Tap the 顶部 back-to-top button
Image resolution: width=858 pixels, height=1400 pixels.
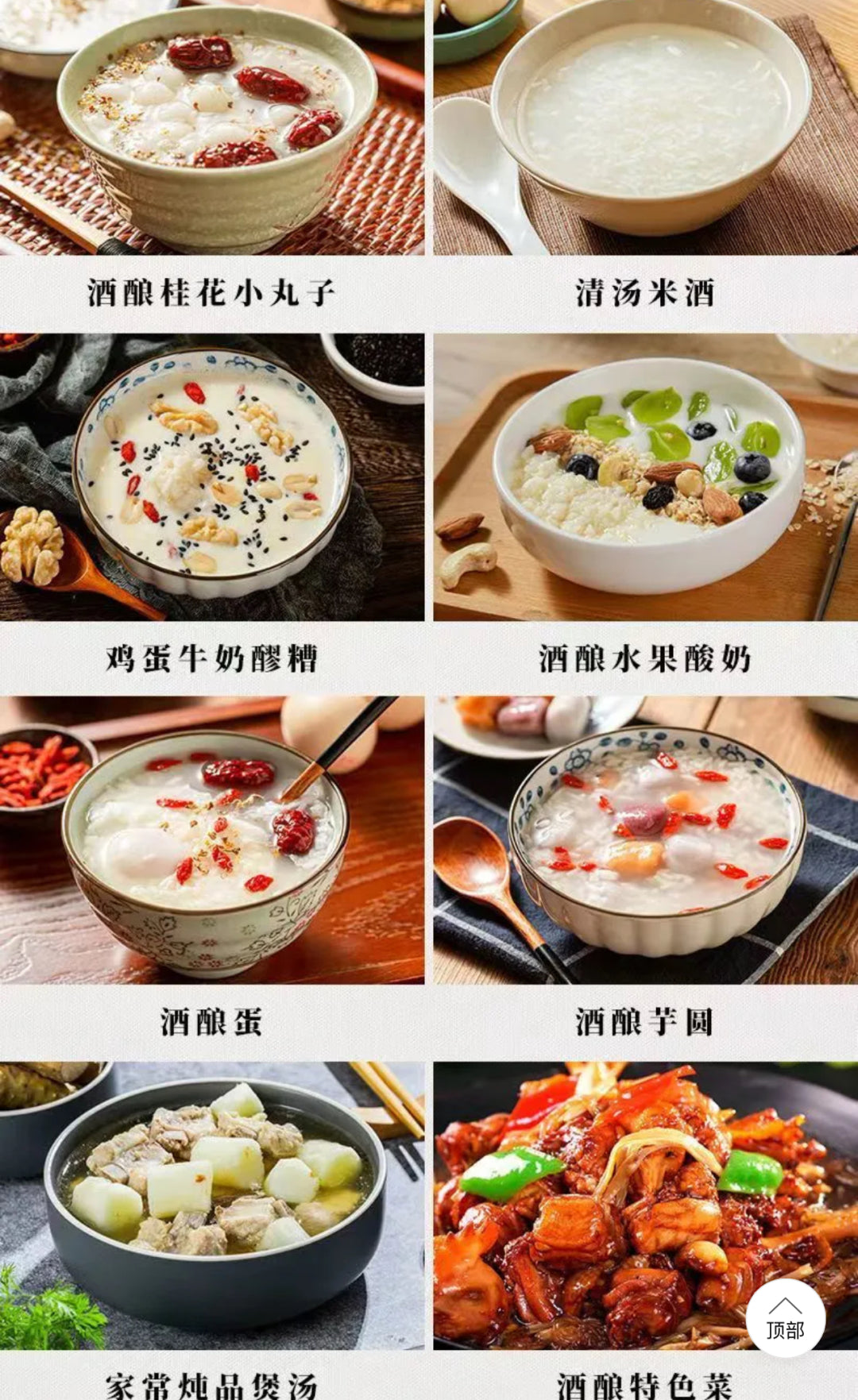tap(785, 1317)
